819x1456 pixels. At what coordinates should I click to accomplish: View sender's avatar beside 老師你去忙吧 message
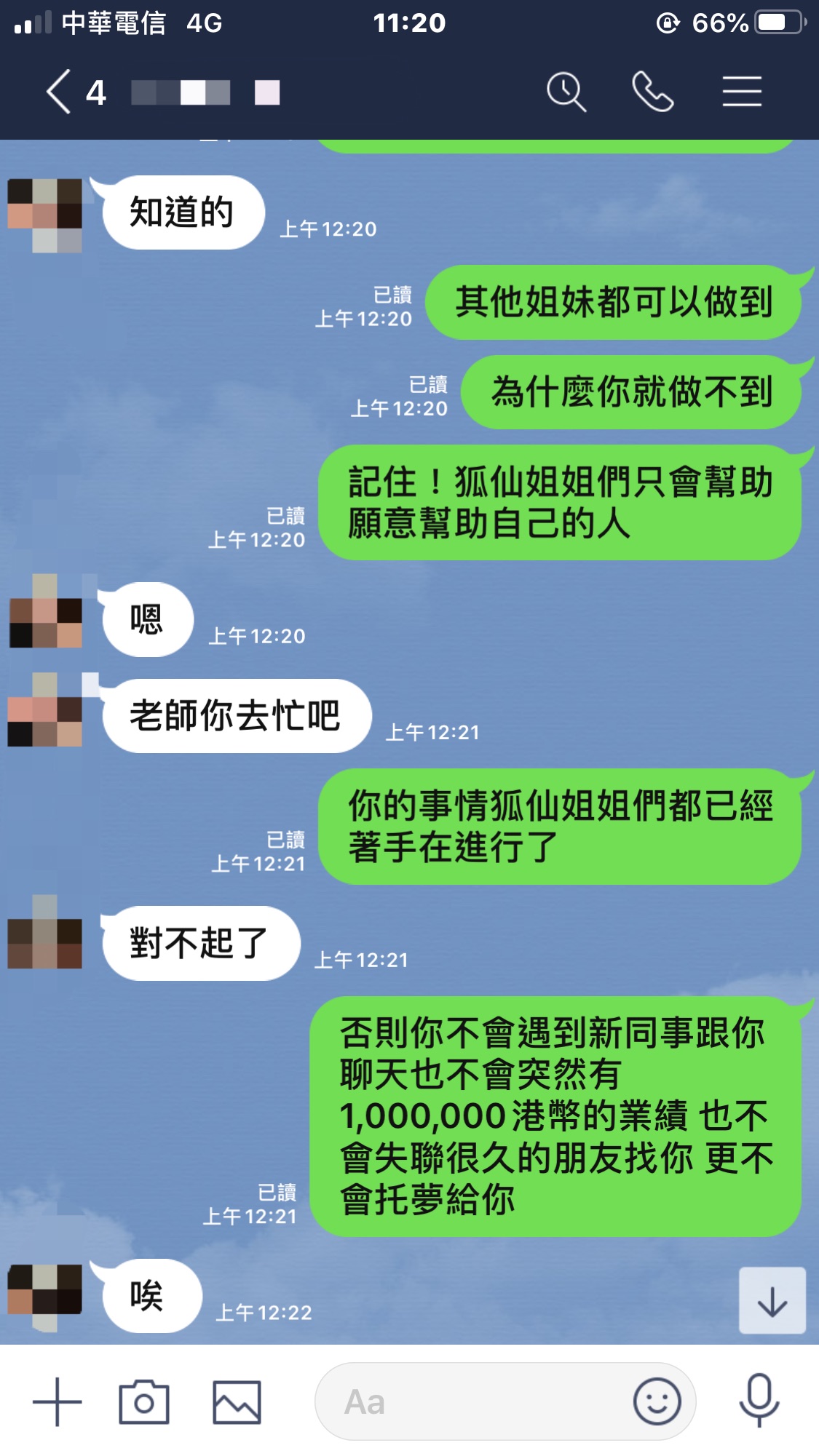coord(45,710)
